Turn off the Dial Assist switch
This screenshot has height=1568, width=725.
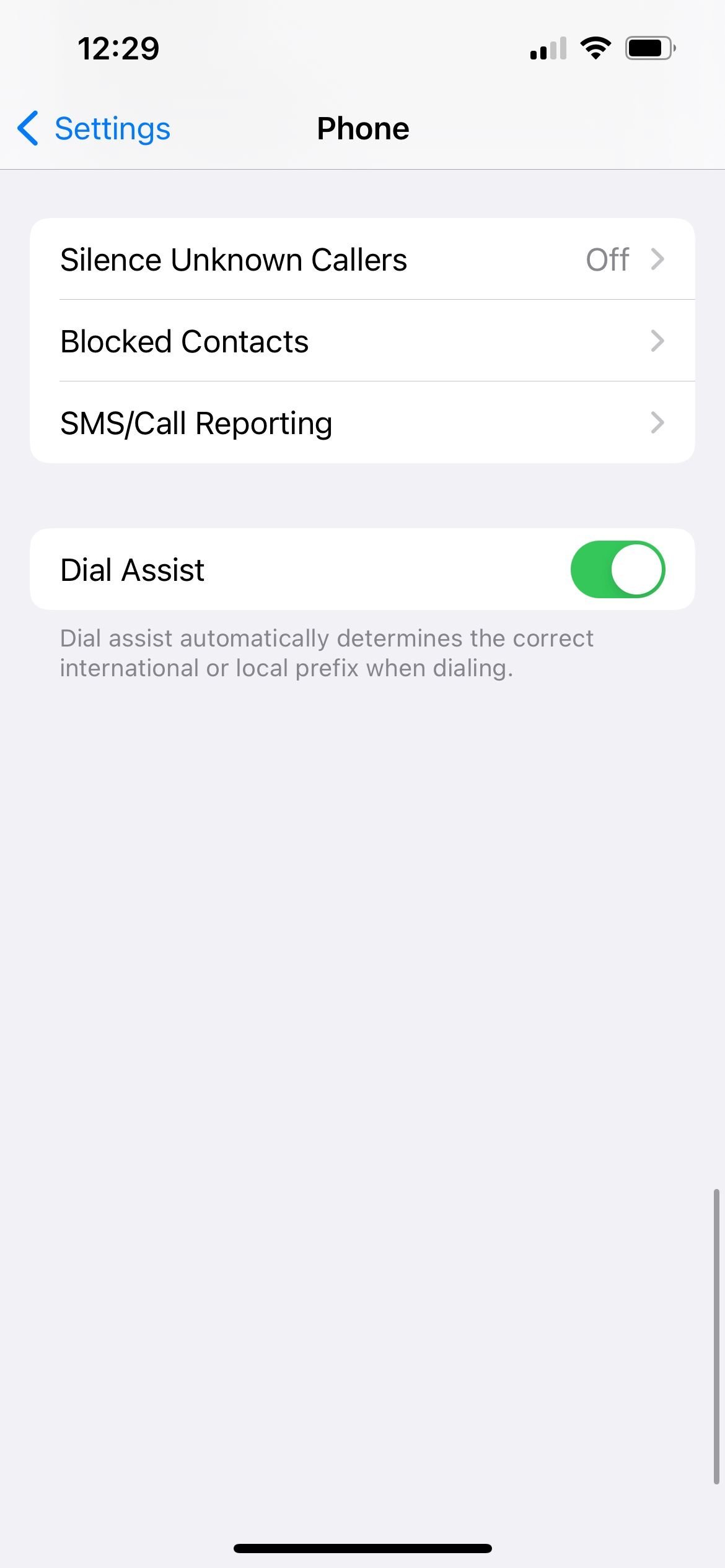(x=618, y=570)
